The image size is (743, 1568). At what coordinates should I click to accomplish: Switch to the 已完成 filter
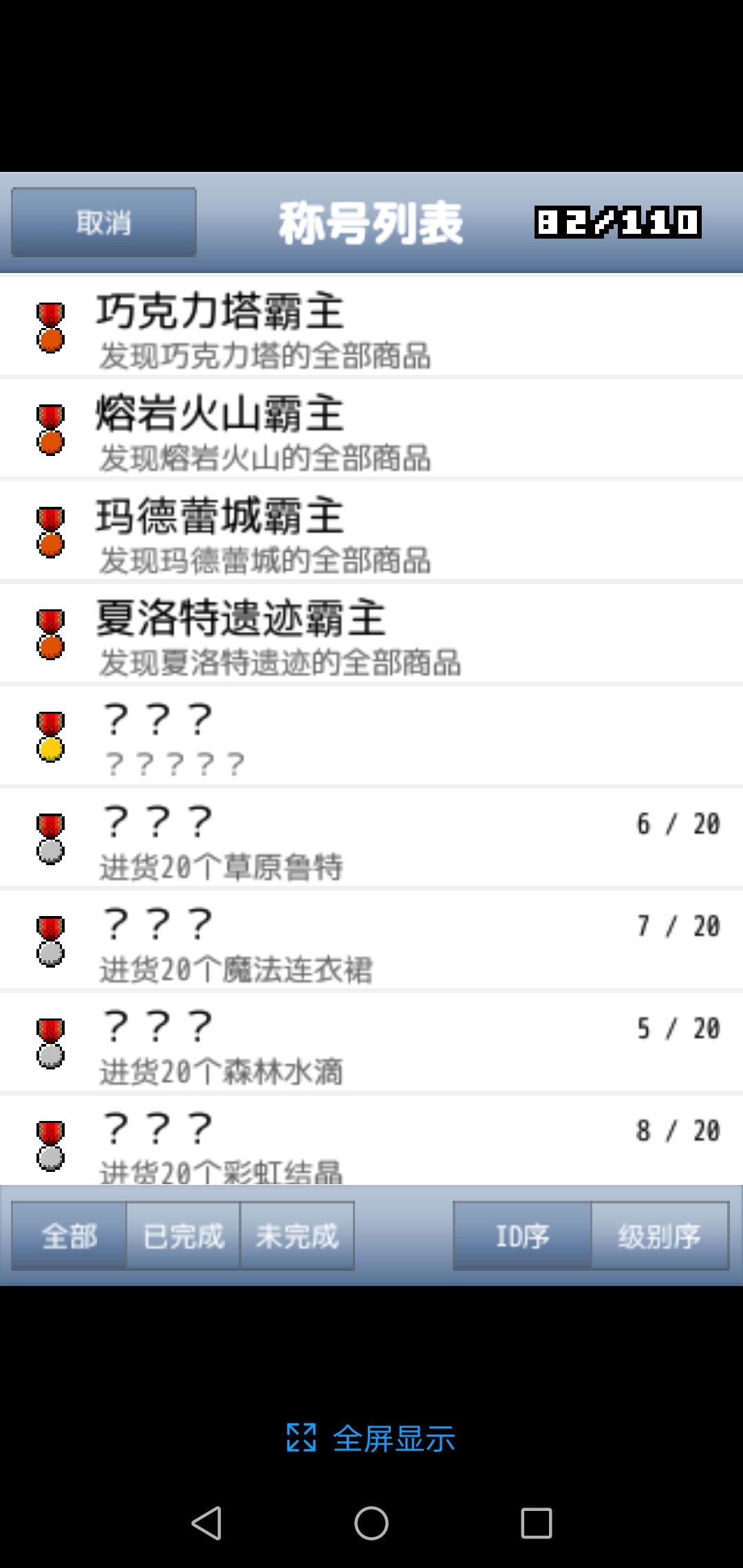183,1235
